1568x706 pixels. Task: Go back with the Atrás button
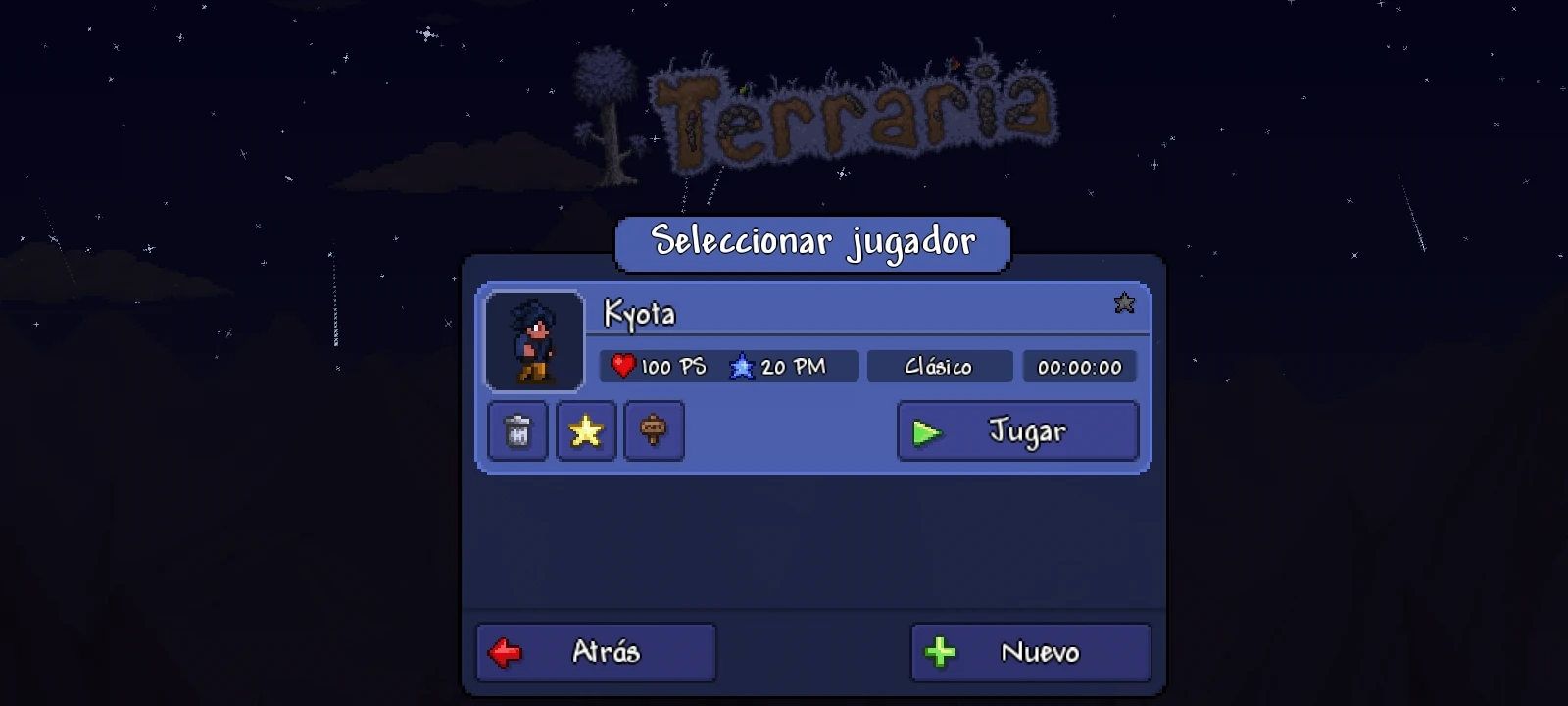(x=596, y=652)
